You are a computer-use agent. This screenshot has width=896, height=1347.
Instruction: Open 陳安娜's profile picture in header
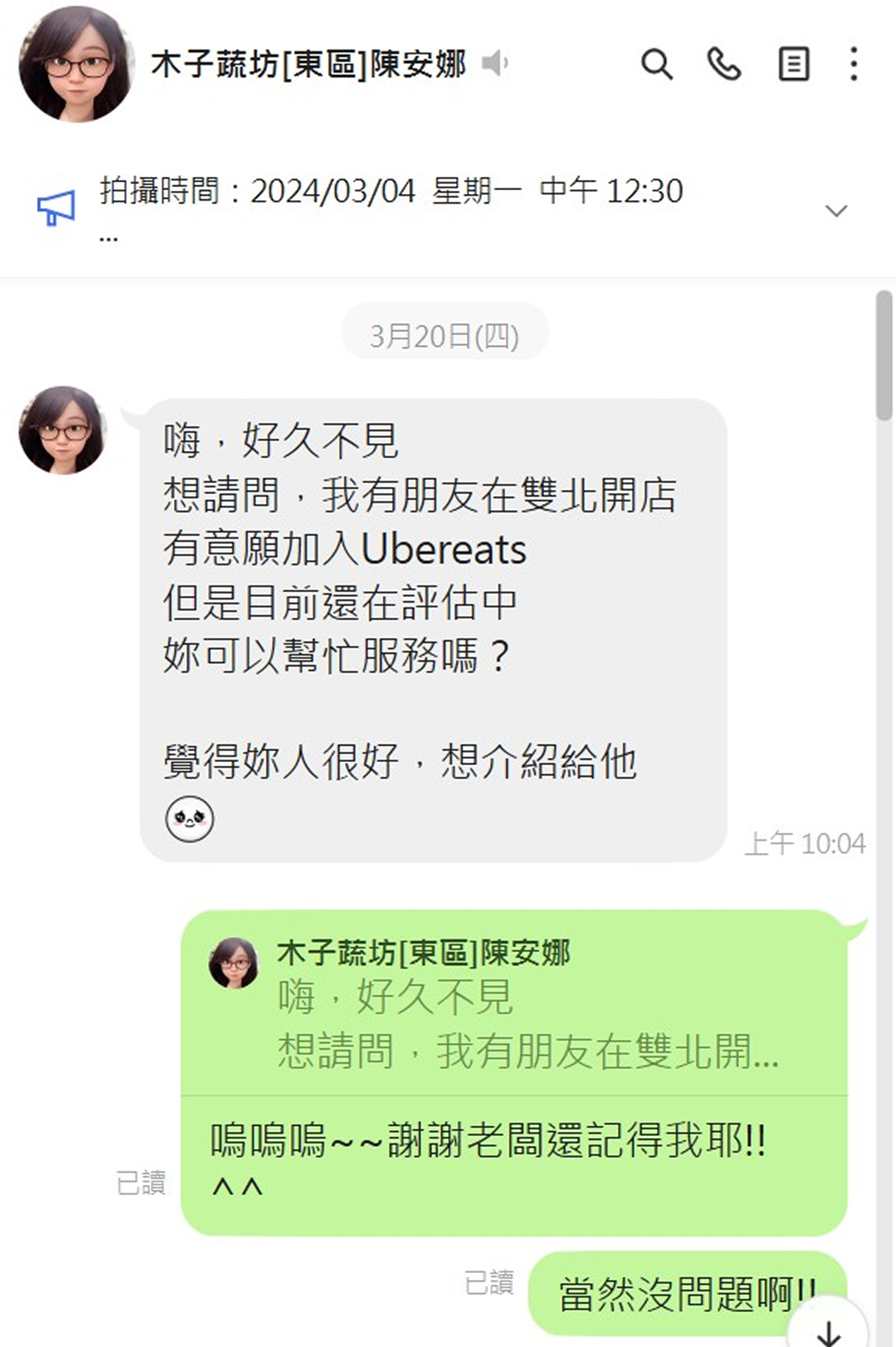[x=76, y=64]
